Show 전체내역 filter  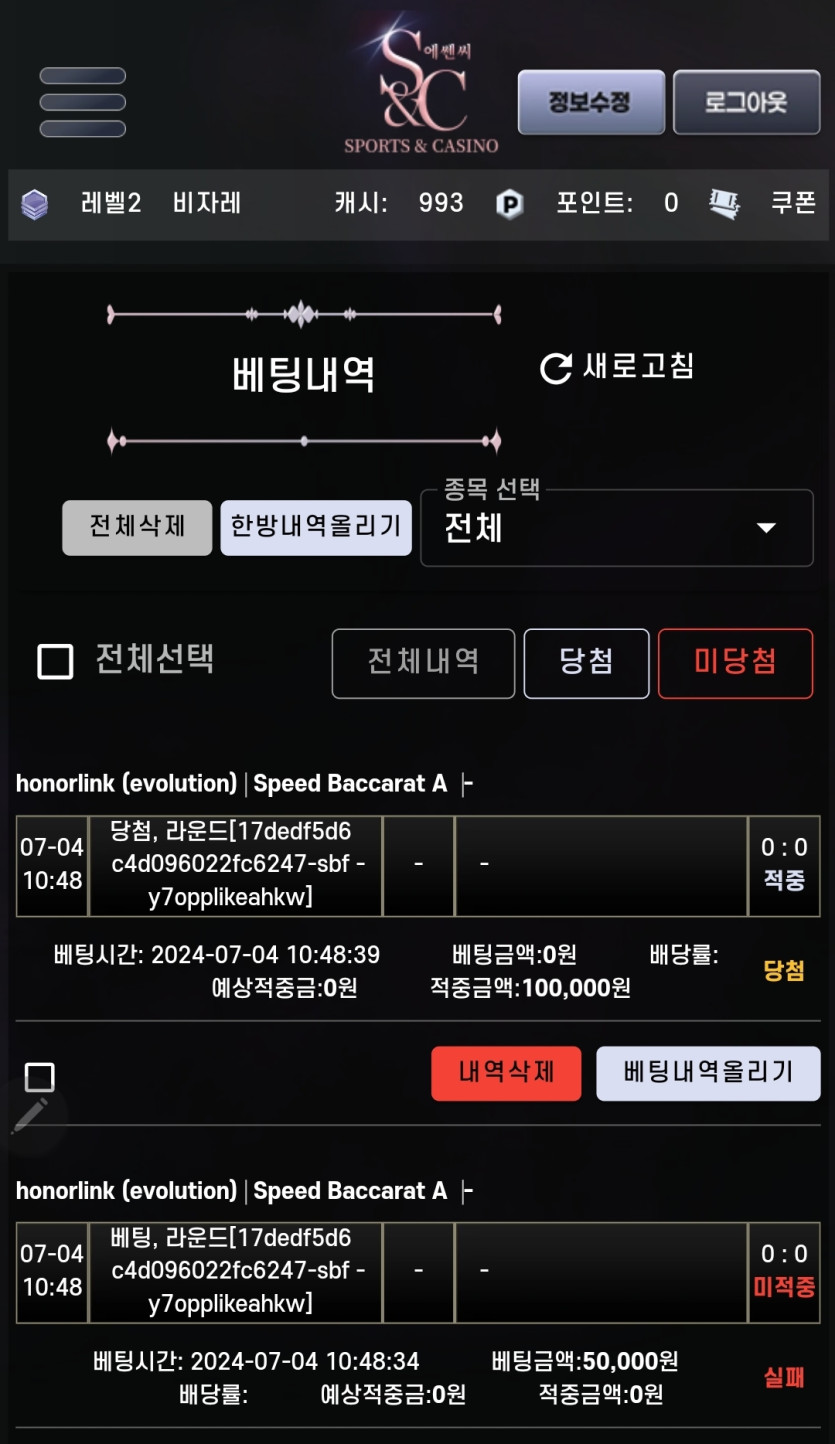[x=423, y=662]
